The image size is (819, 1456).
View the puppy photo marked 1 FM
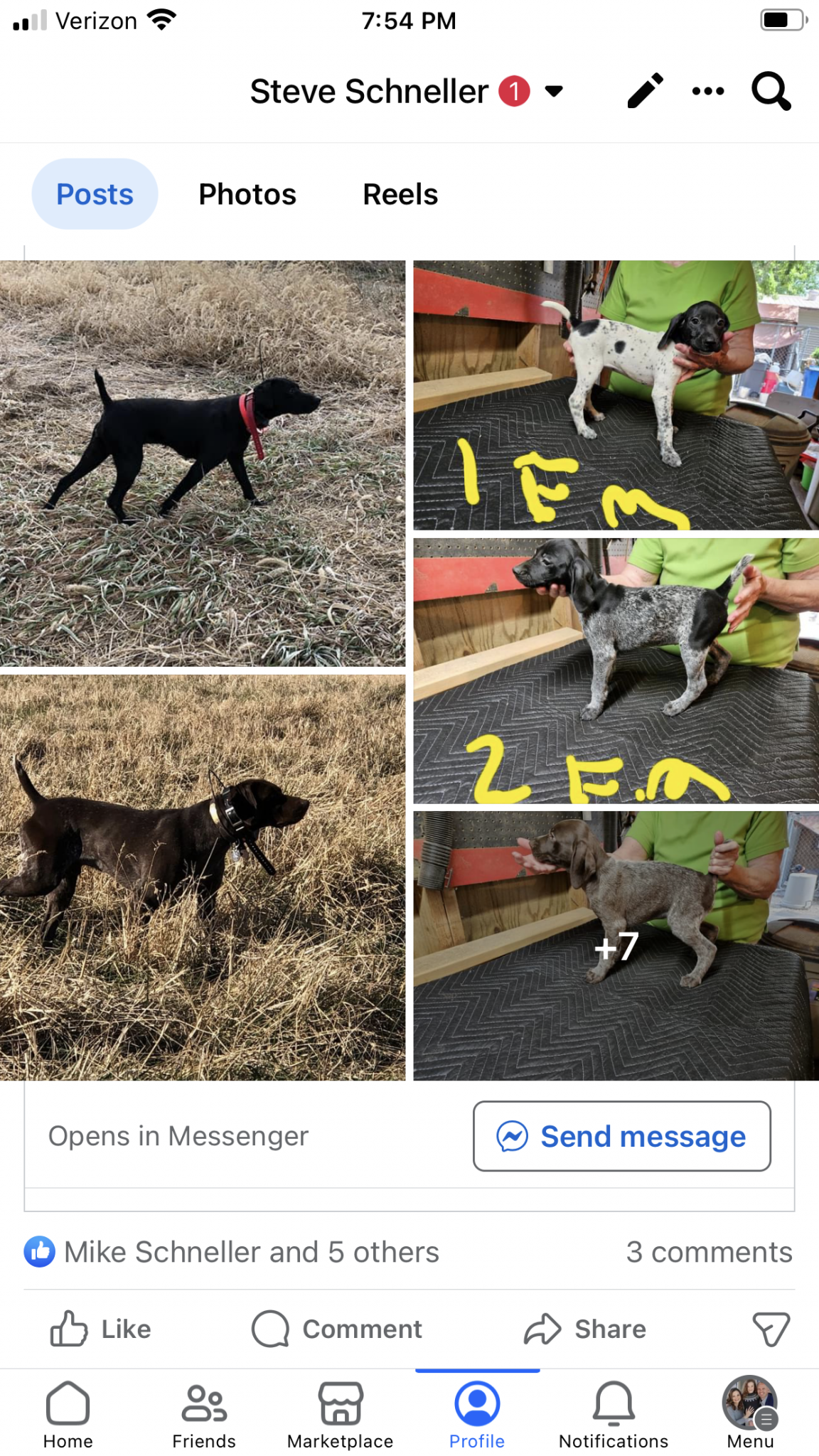616,395
